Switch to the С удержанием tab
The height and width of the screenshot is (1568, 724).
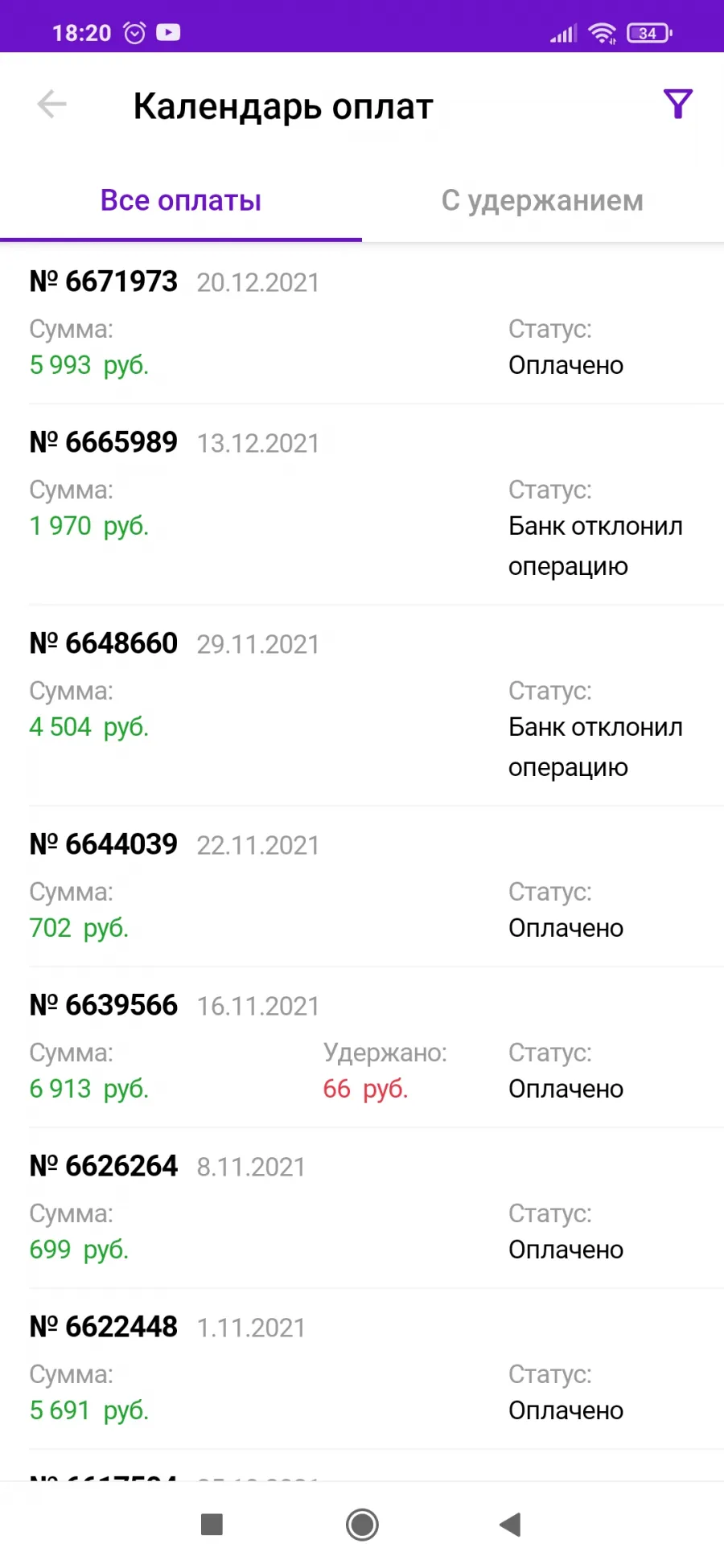pos(543,200)
